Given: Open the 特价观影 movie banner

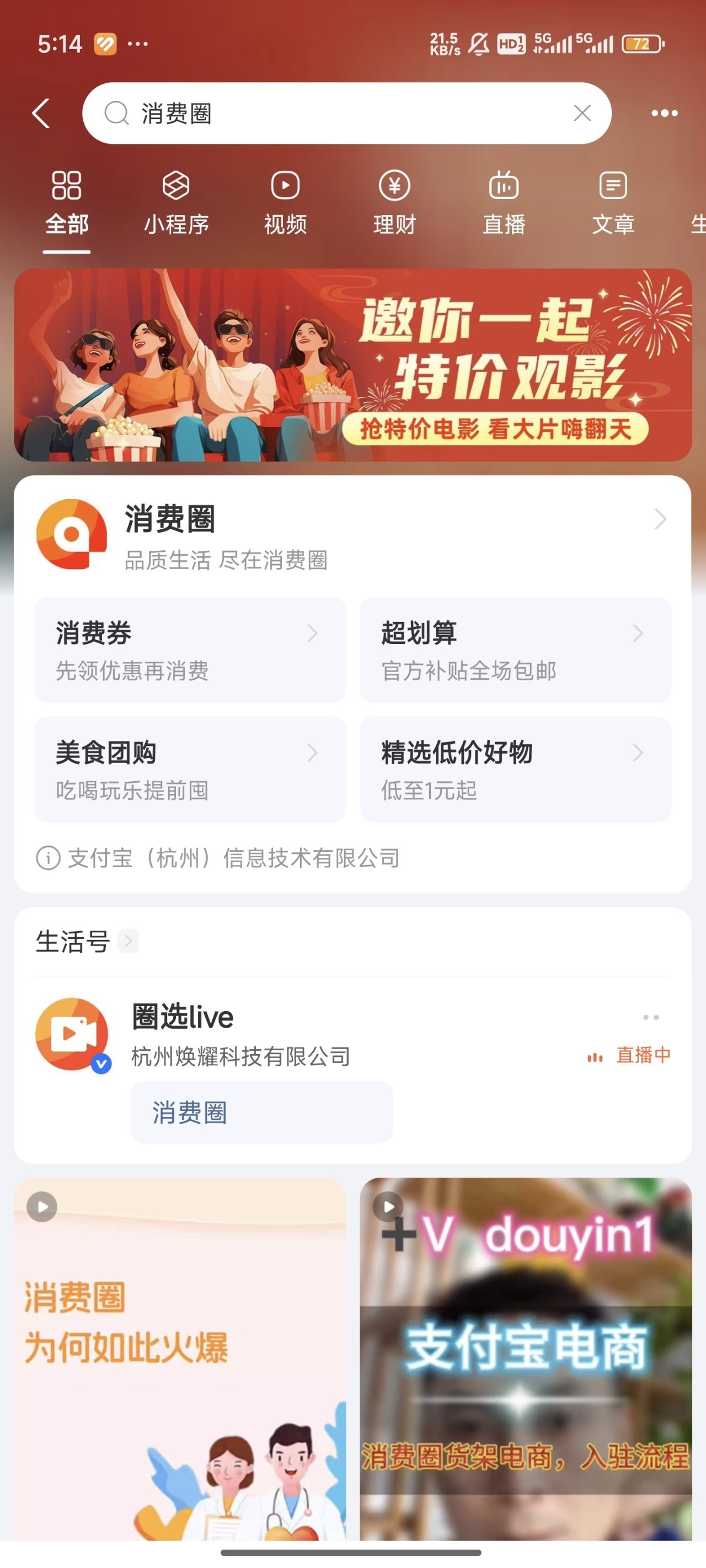Looking at the screenshot, I should click(x=352, y=364).
